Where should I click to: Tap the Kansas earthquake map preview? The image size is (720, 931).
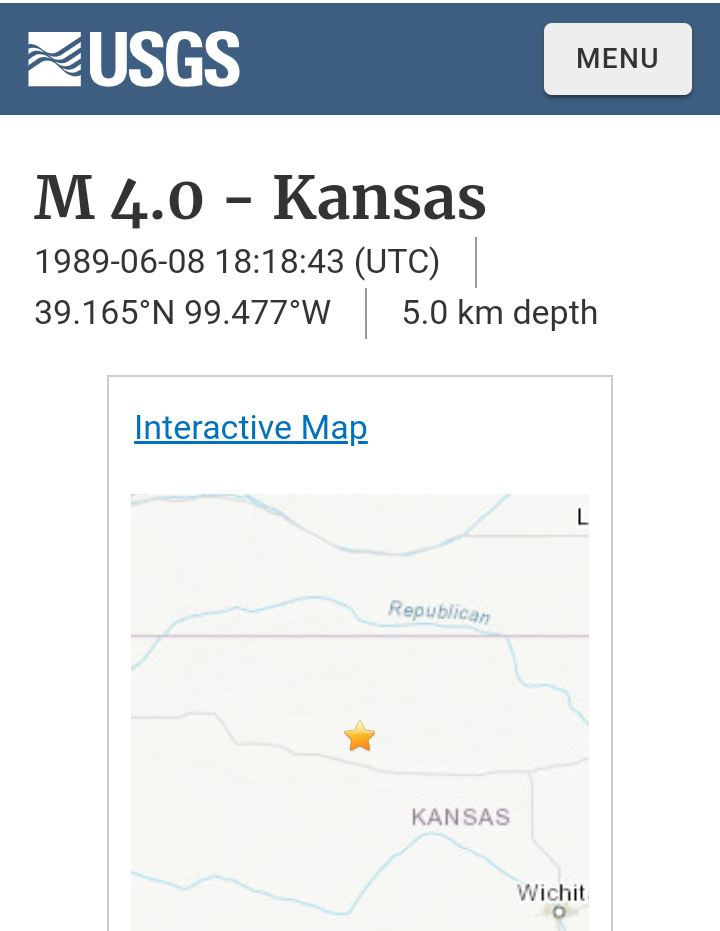tap(360, 710)
